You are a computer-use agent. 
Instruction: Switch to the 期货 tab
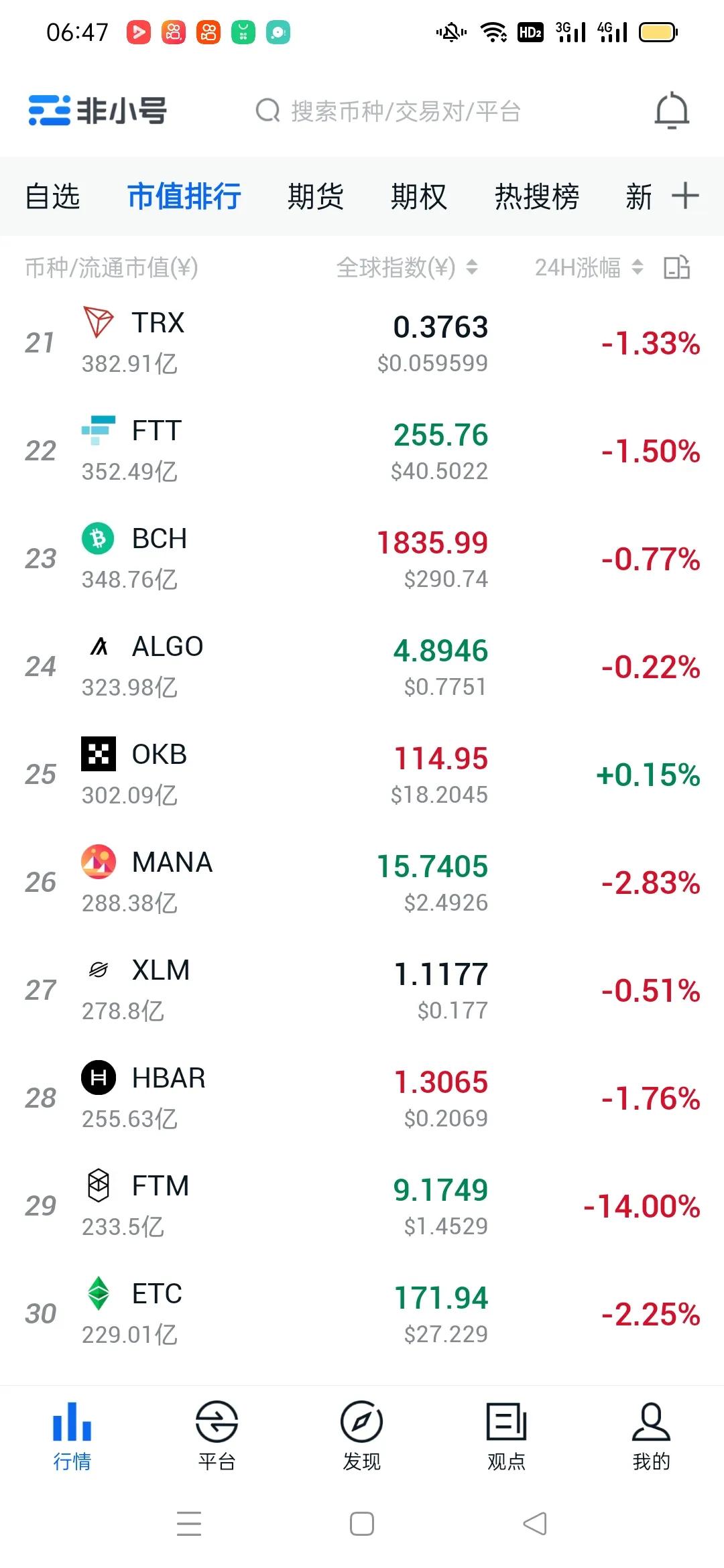point(316,196)
